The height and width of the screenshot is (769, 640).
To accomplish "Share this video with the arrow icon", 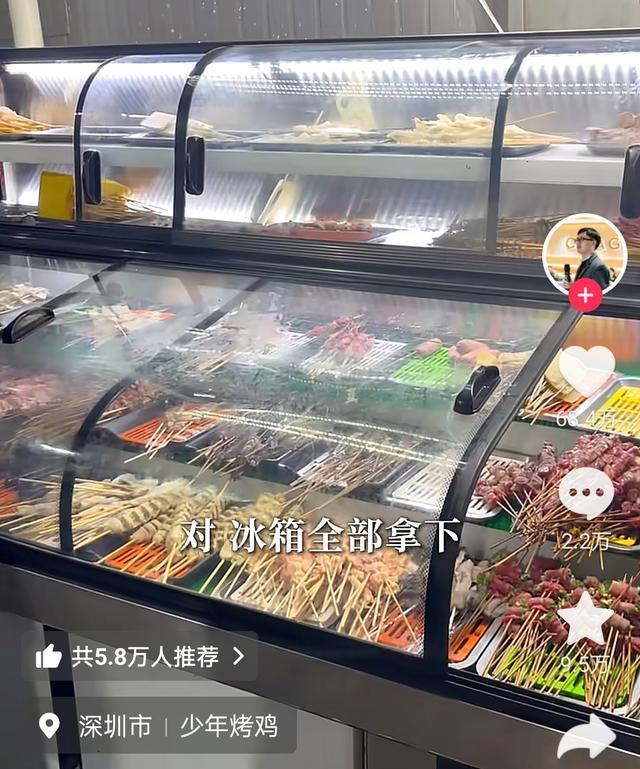I will 587,739.
